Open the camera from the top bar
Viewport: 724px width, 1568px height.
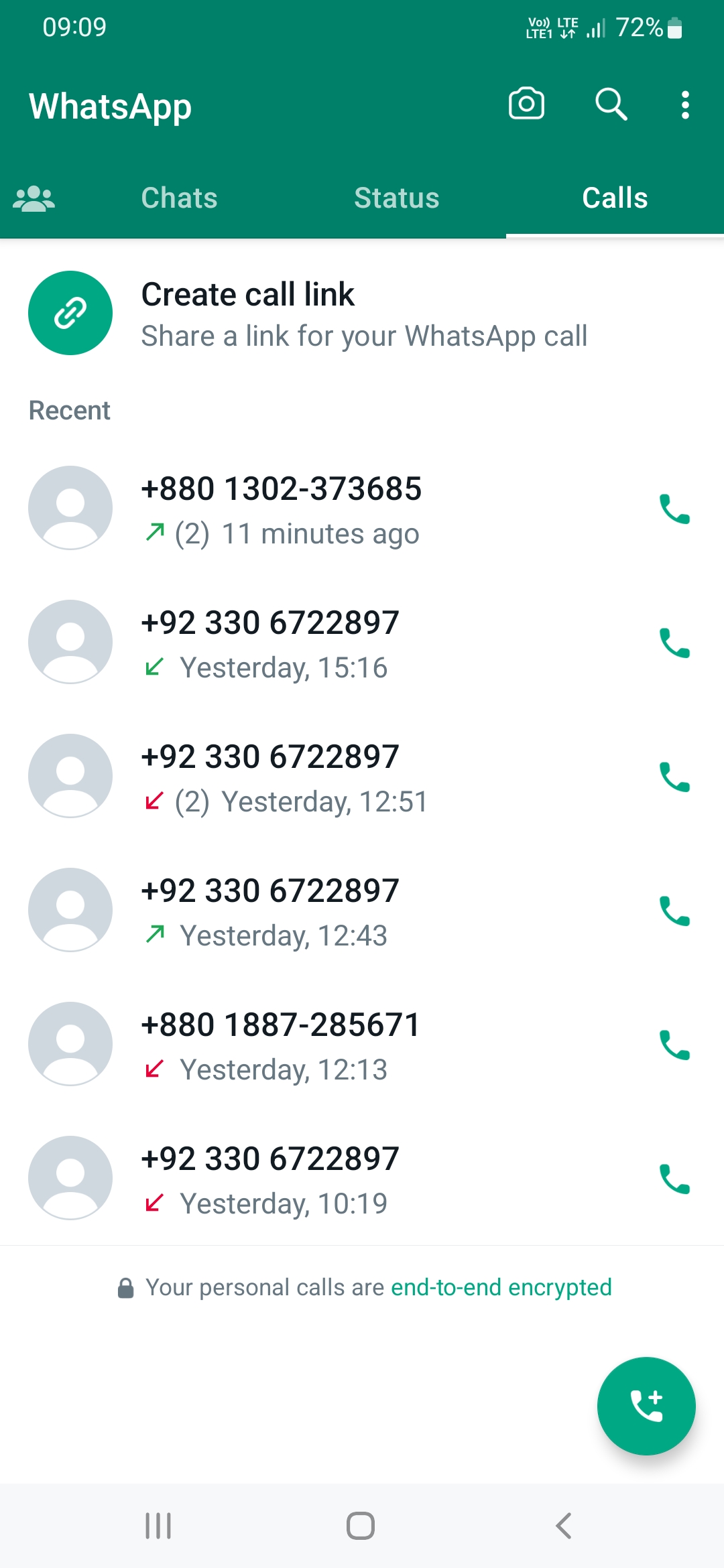(x=526, y=104)
